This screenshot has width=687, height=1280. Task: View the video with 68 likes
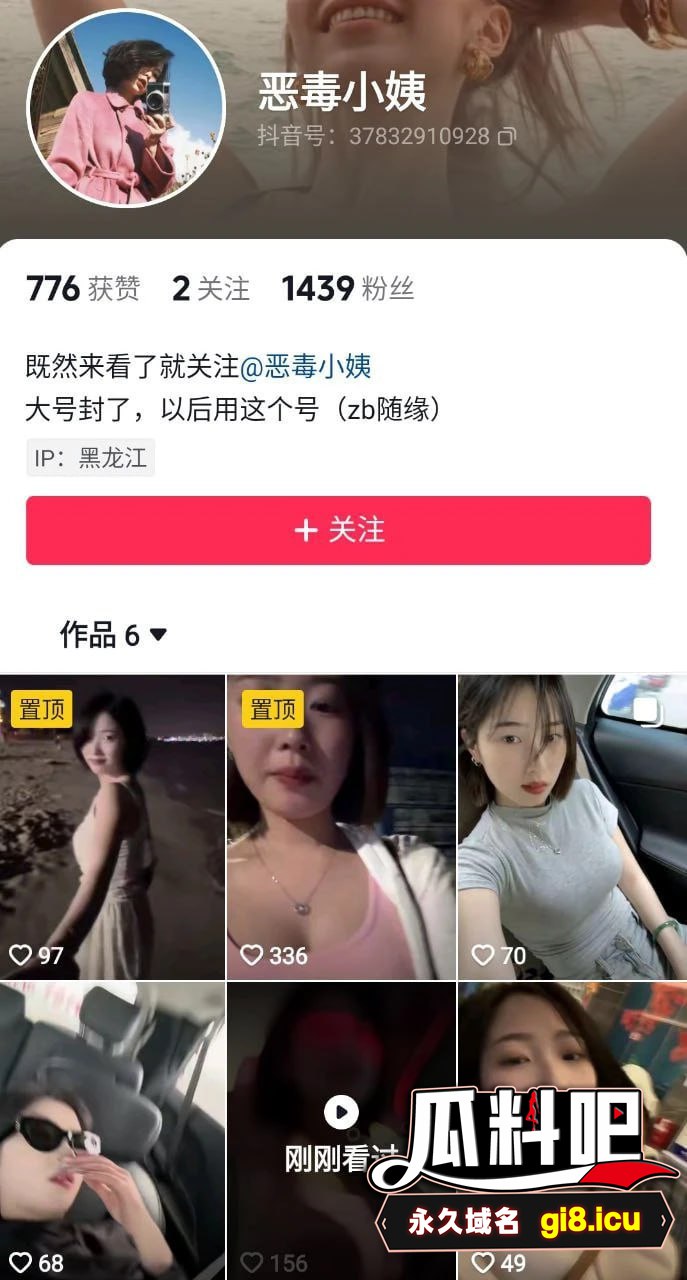point(112,1130)
